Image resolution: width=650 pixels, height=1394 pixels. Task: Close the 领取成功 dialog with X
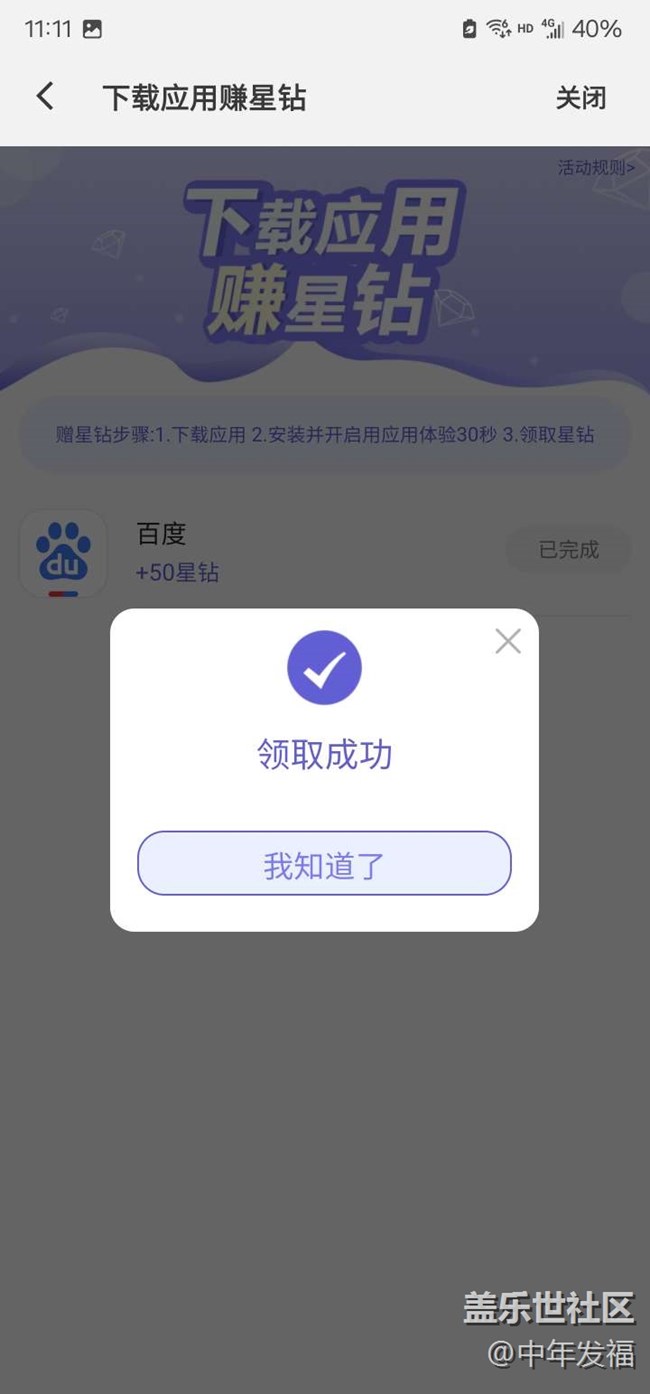point(508,641)
